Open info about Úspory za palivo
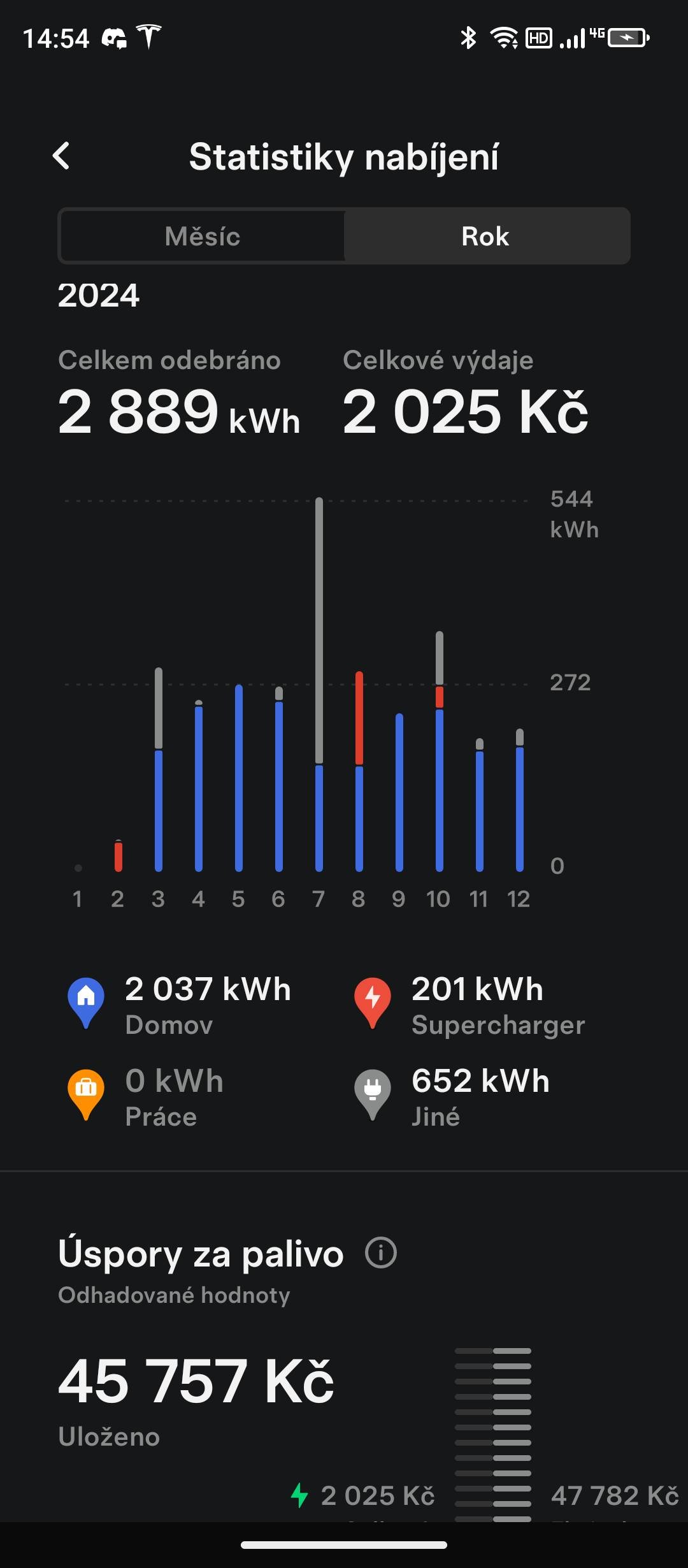Viewport: 688px width, 1568px height. pos(380,1253)
